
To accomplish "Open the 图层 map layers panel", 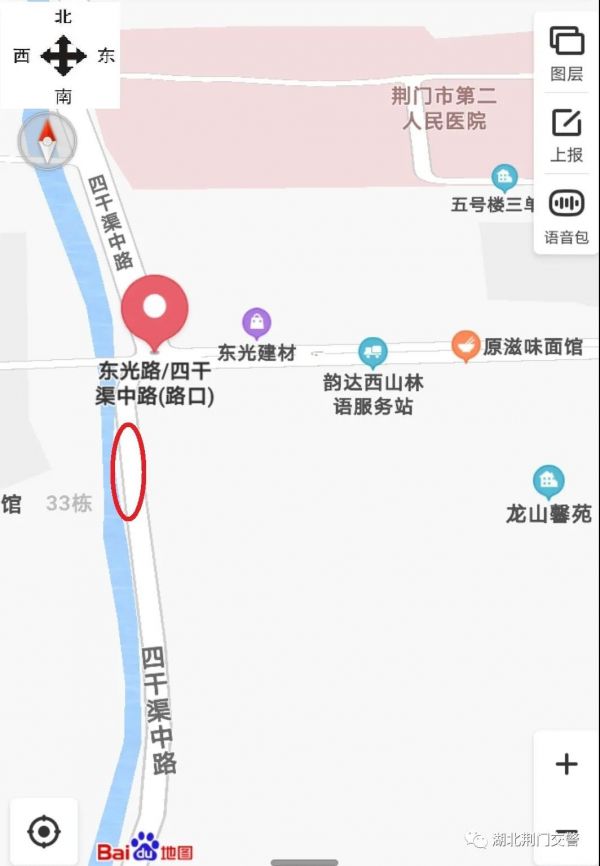I will pos(566,50).
